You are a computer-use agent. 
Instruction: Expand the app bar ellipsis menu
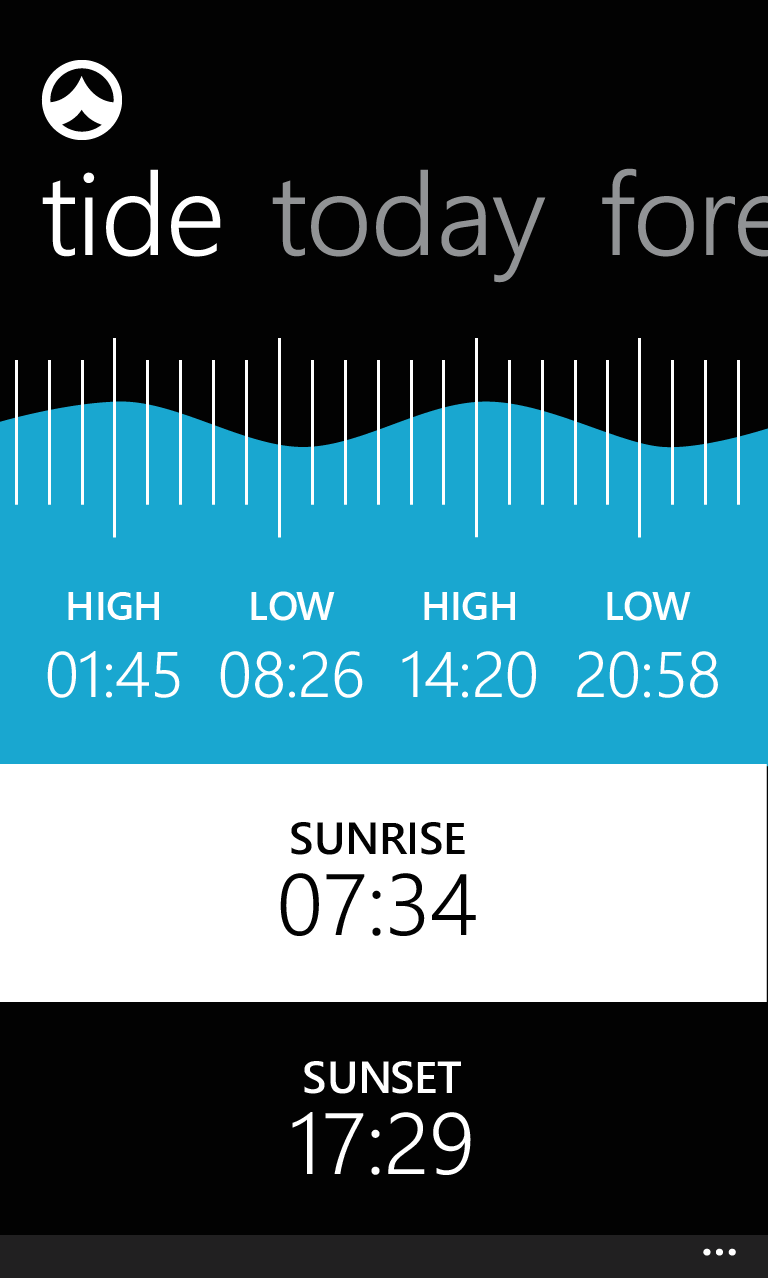[x=719, y=1252]
